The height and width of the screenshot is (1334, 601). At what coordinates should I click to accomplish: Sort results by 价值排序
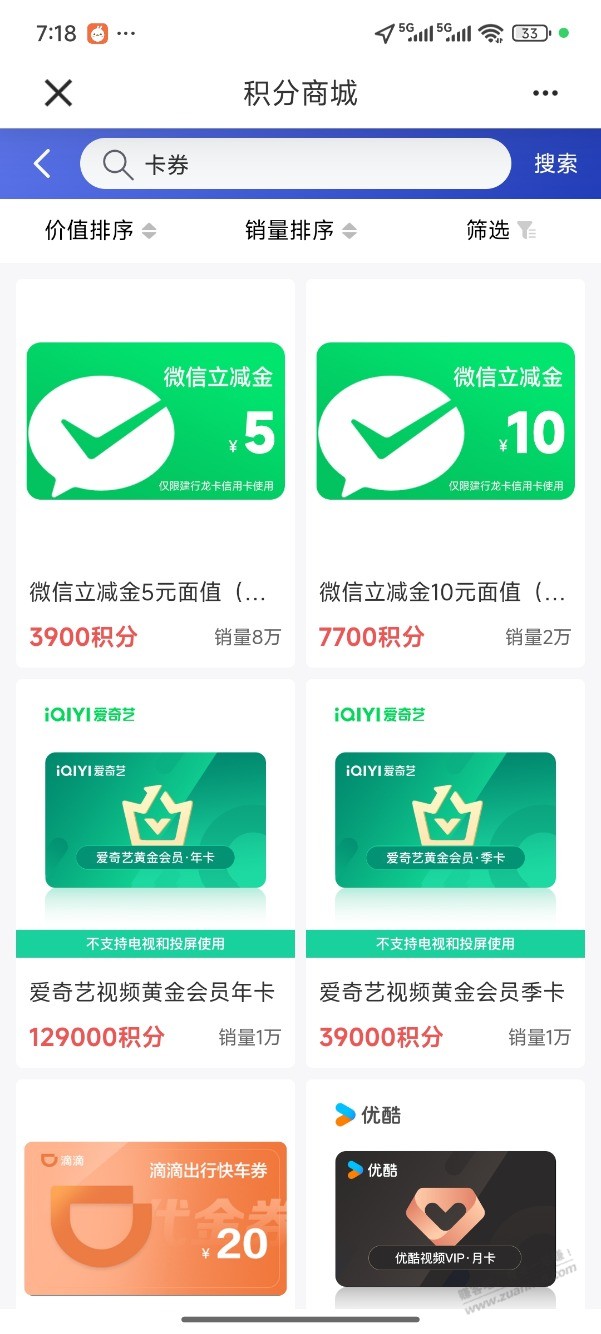coord(100,231)
